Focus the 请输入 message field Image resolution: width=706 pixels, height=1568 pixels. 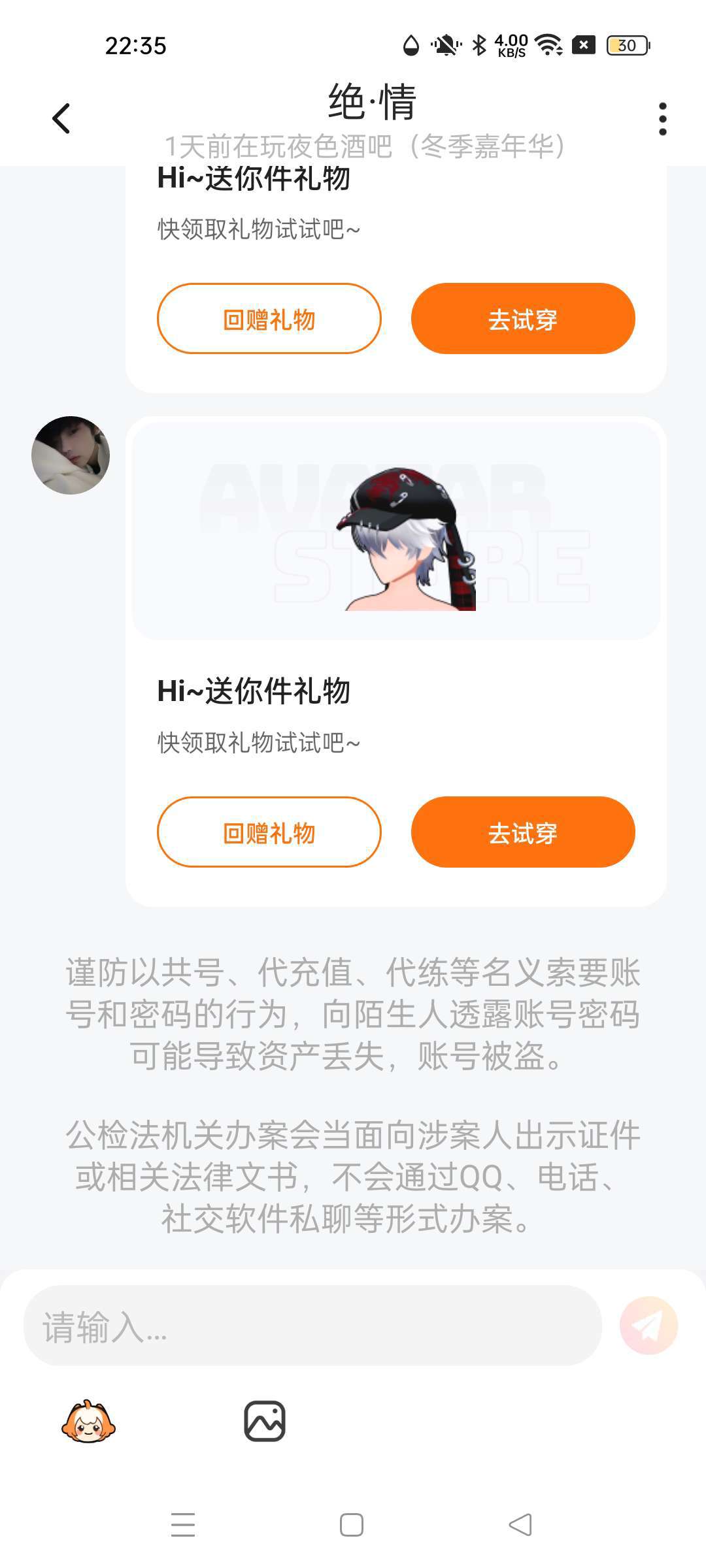312,1326
